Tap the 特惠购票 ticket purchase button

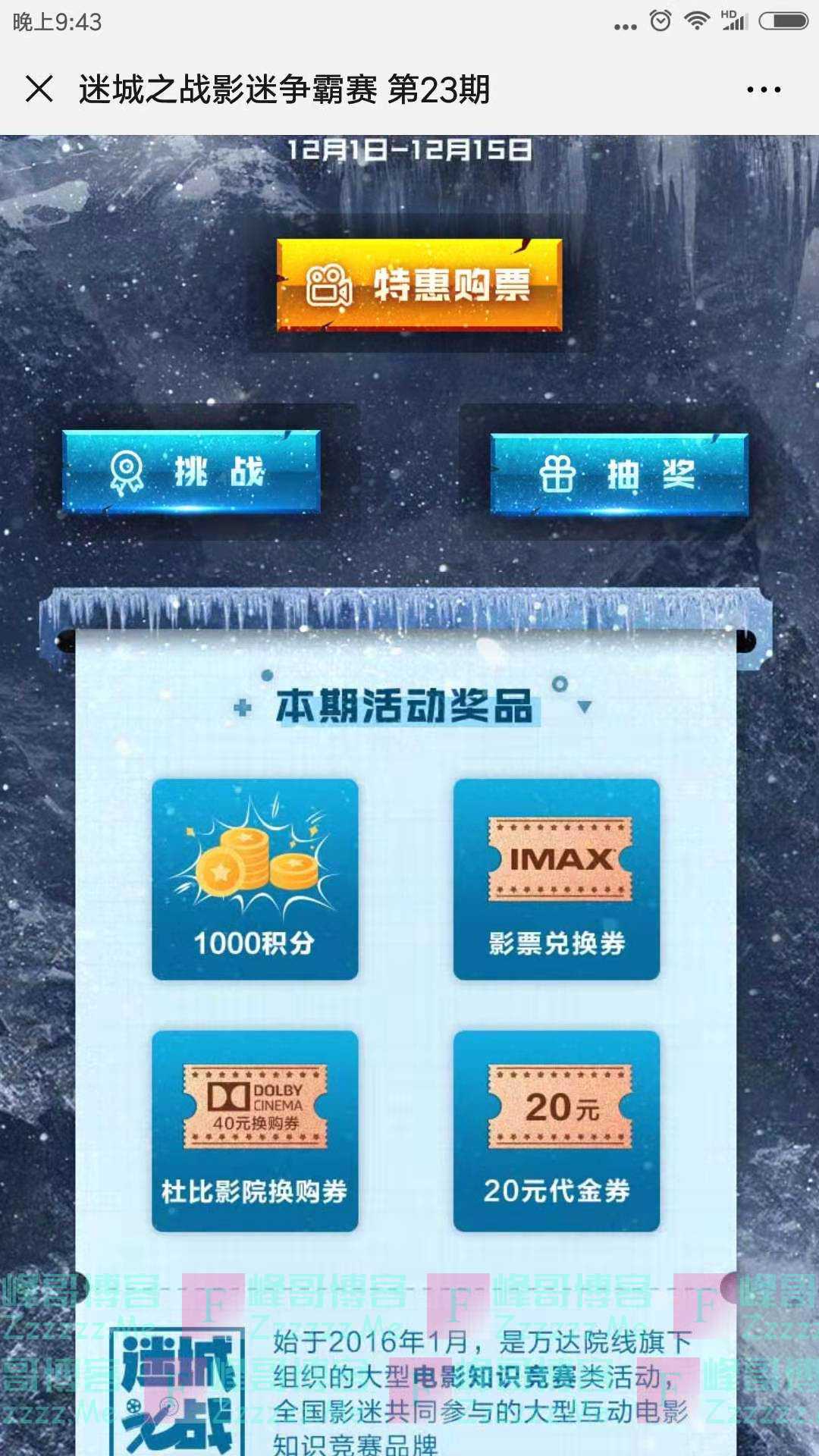[419, 284]
